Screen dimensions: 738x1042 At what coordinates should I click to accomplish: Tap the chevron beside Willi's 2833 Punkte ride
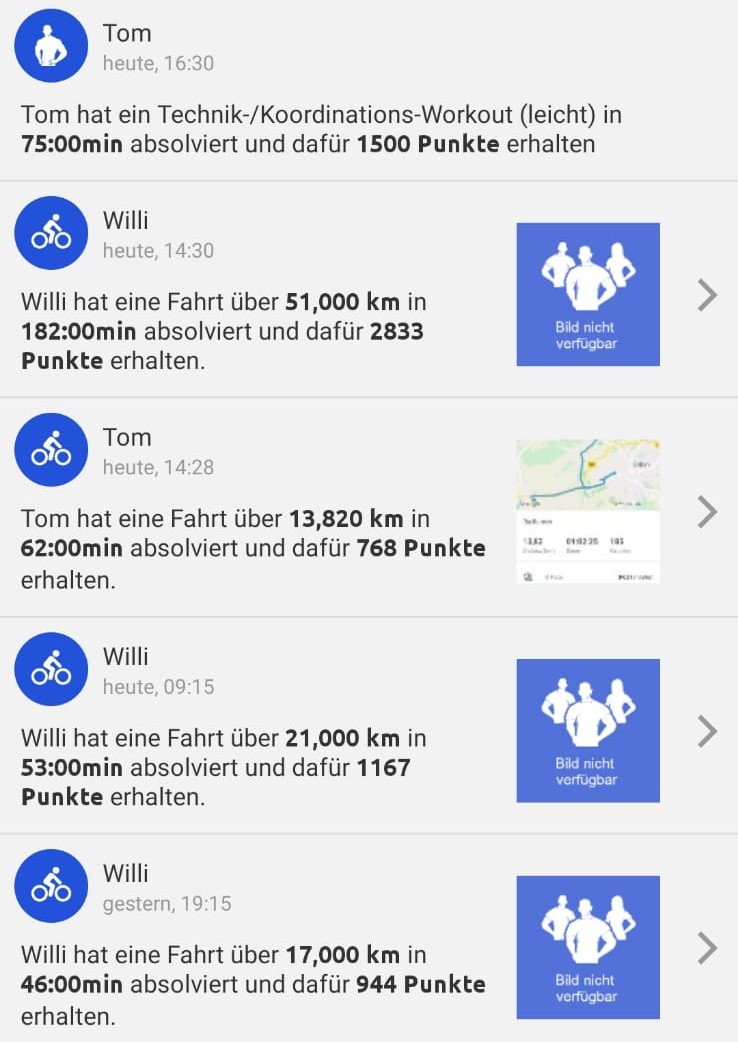707,295
